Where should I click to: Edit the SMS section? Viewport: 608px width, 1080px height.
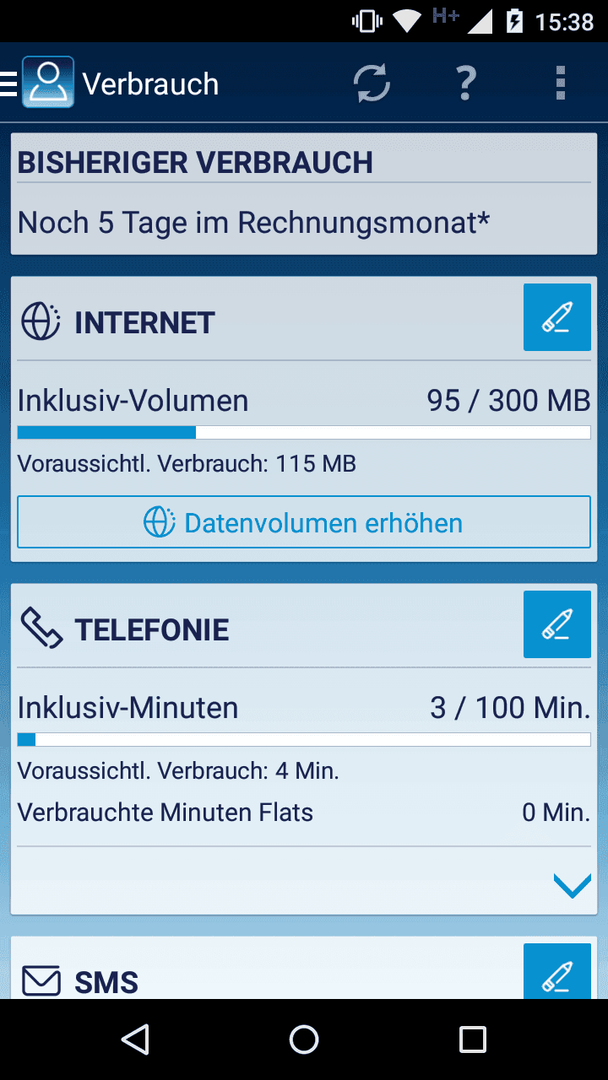point(557,971)
